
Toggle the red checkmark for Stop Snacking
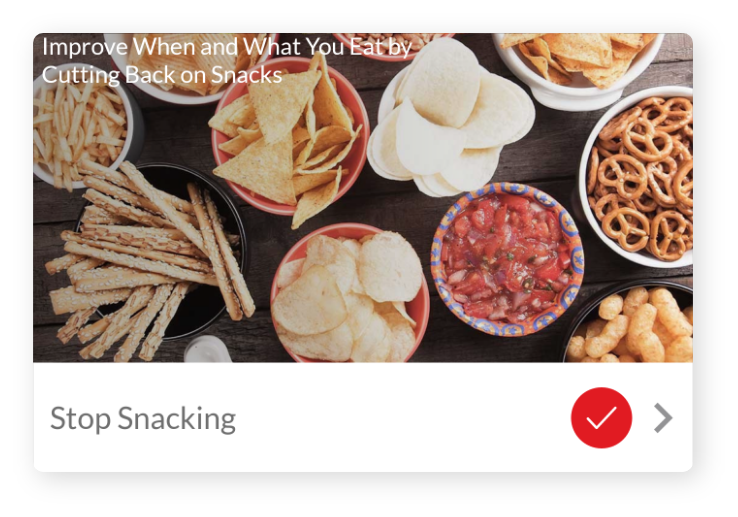tap(601, 418)
